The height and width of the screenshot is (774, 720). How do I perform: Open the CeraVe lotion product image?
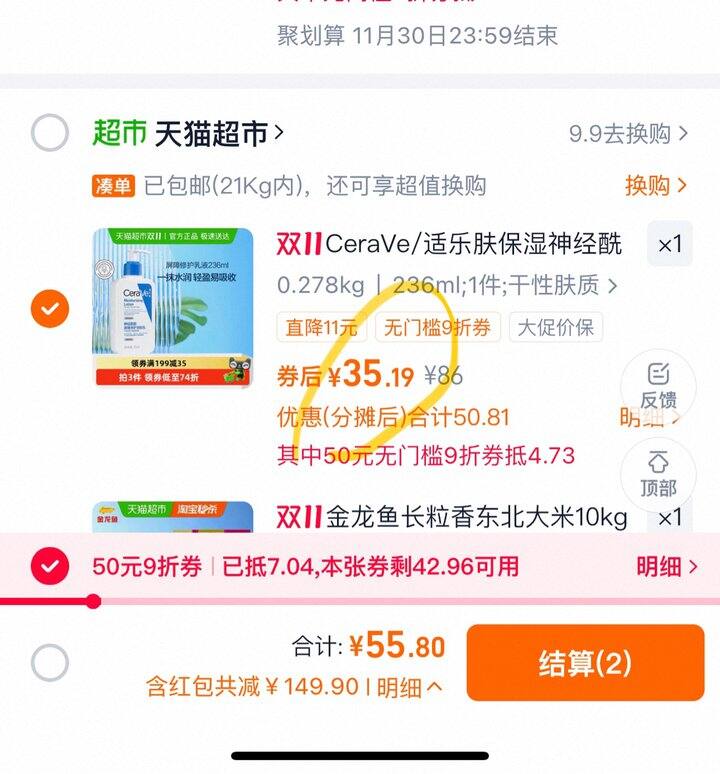(x=173, y=308)
